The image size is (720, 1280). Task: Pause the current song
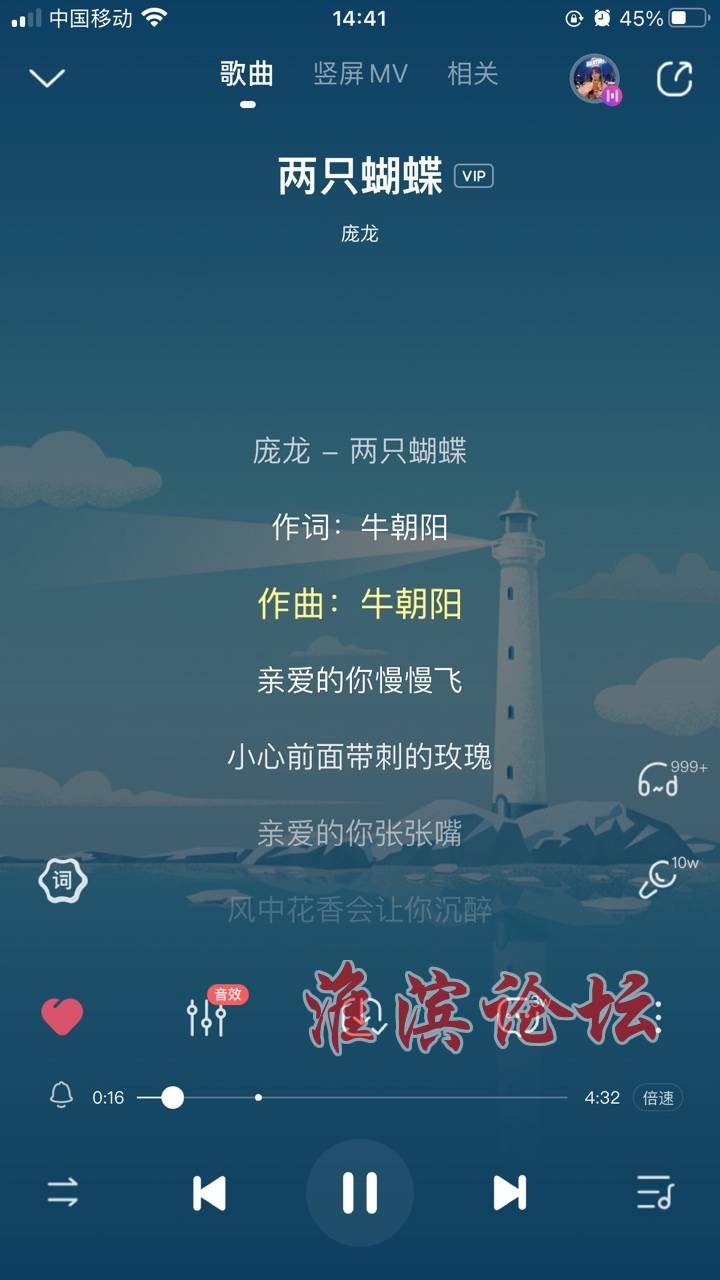click(x=360, y=1192)
